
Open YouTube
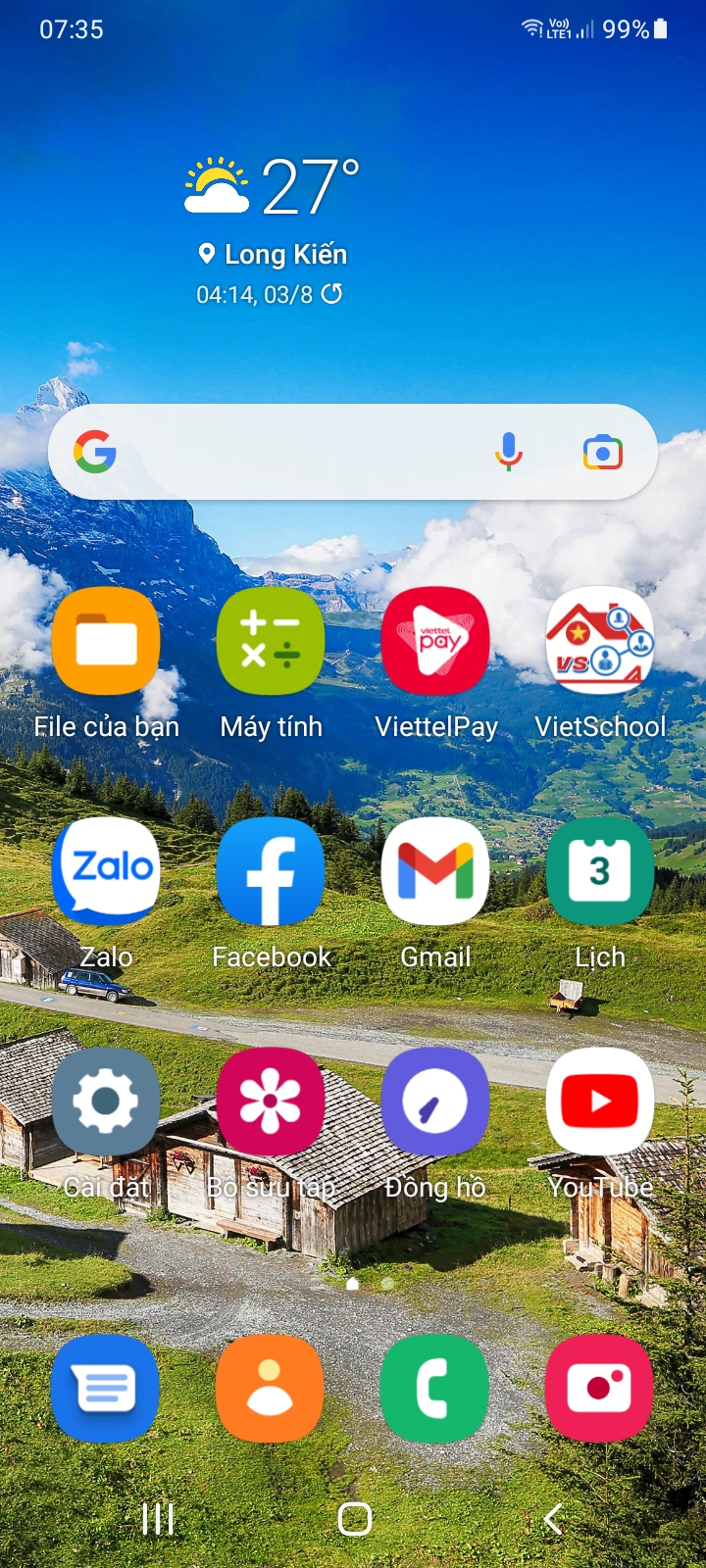(600, 1102)
